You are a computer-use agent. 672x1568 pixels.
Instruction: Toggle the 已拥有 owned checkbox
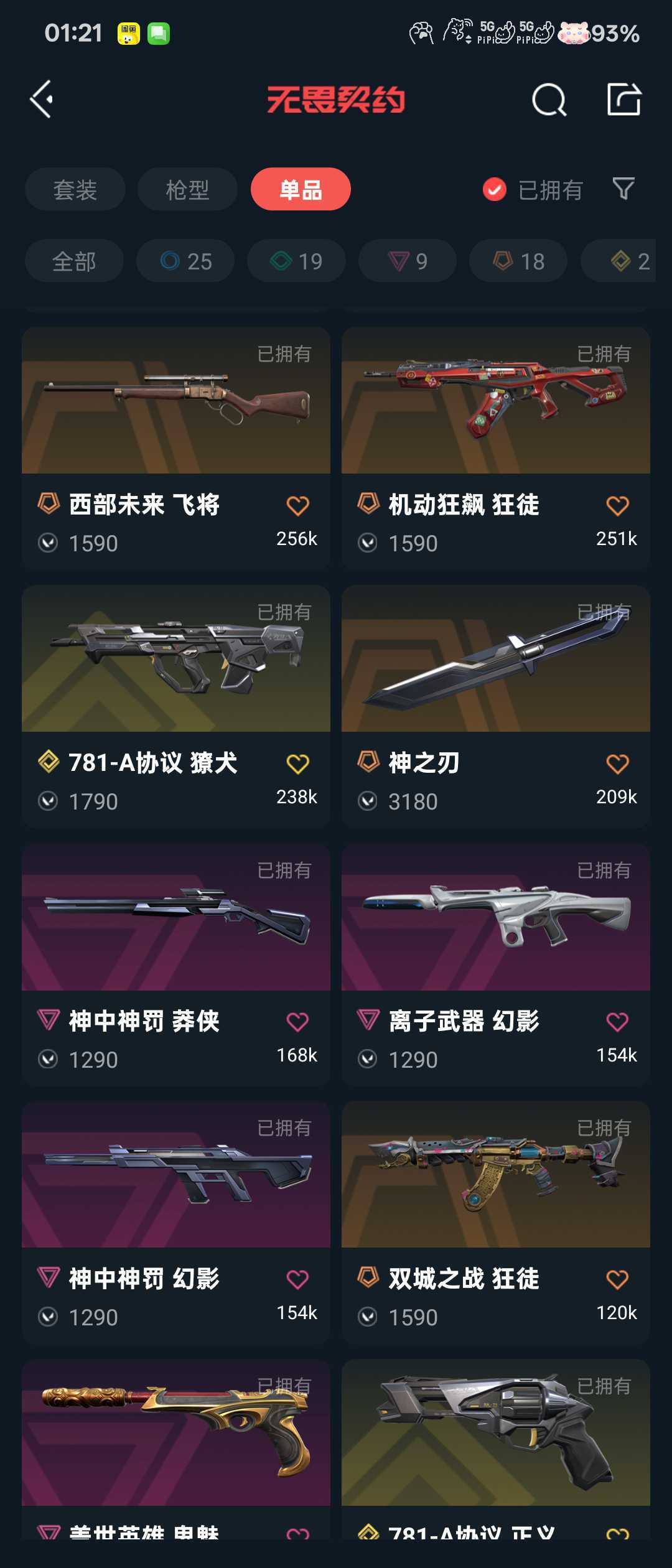[493, 189]
